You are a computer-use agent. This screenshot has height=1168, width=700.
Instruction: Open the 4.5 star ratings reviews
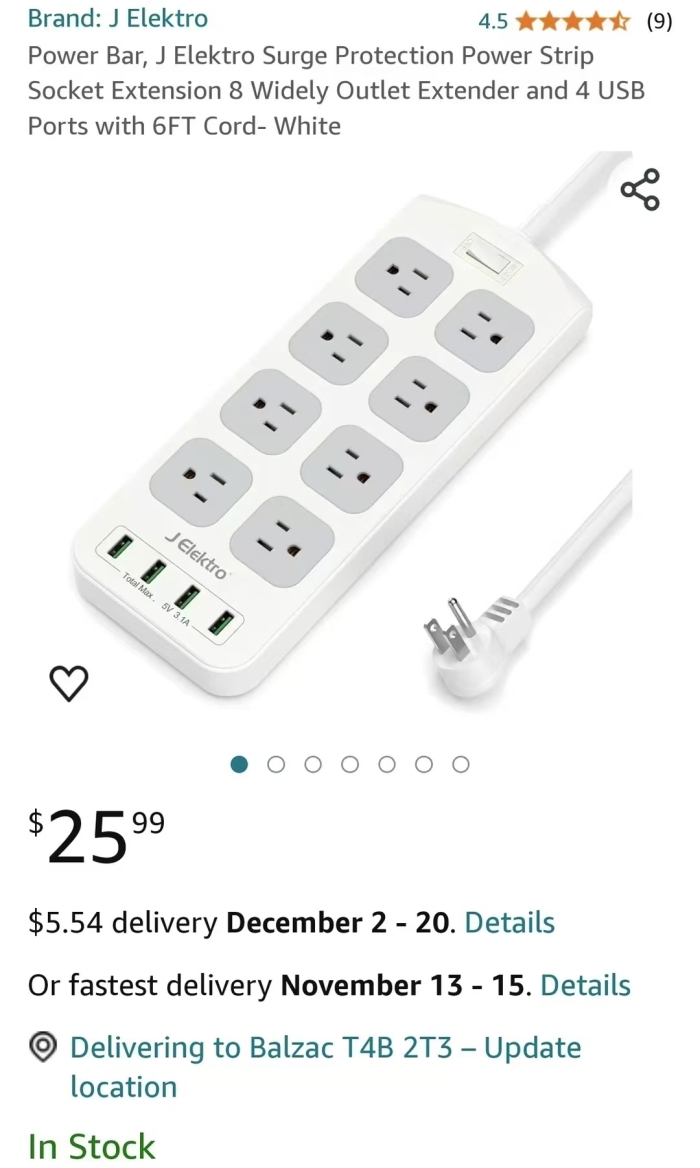pyautogui.click(x=574, y=21)
